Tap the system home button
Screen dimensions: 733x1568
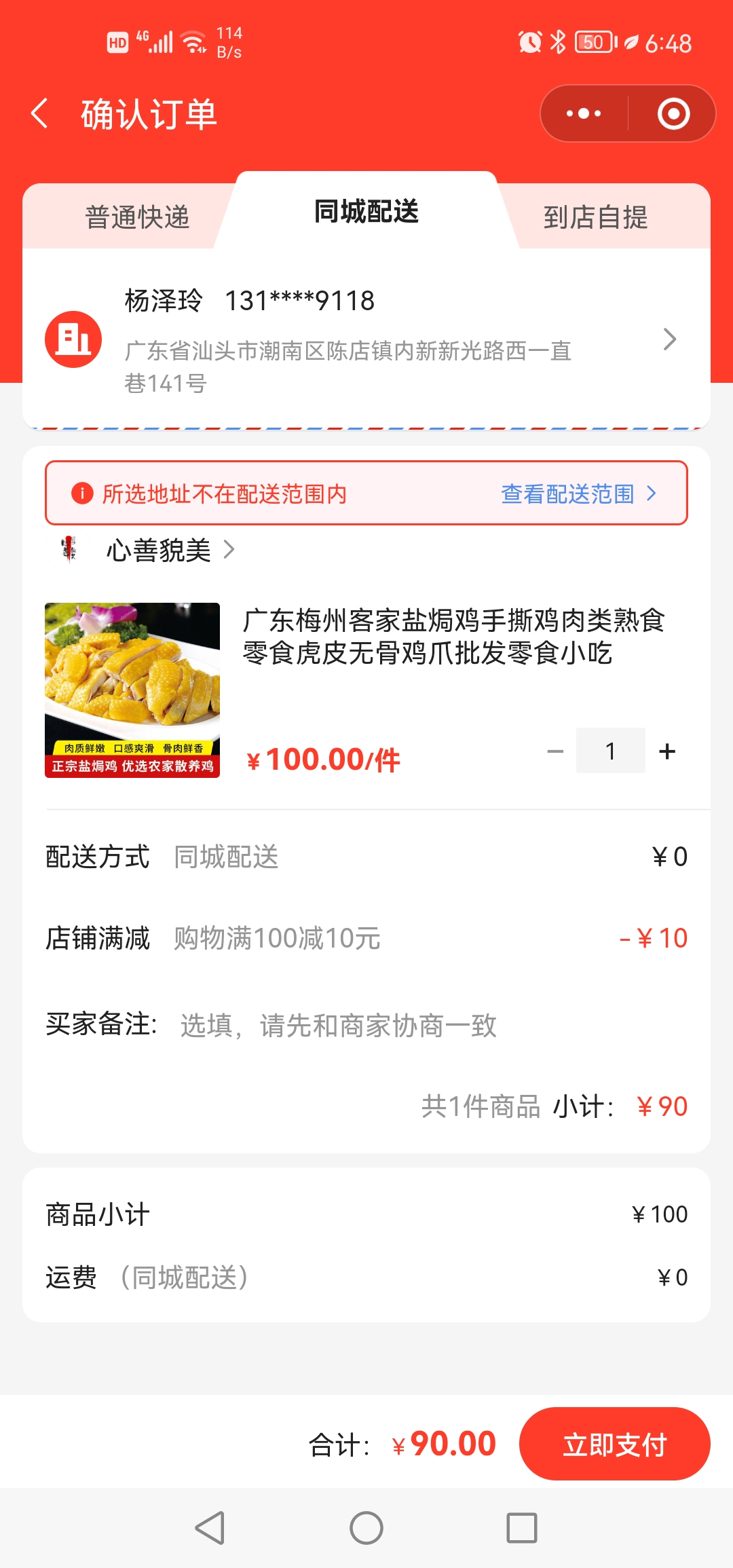coord(366,1528)
